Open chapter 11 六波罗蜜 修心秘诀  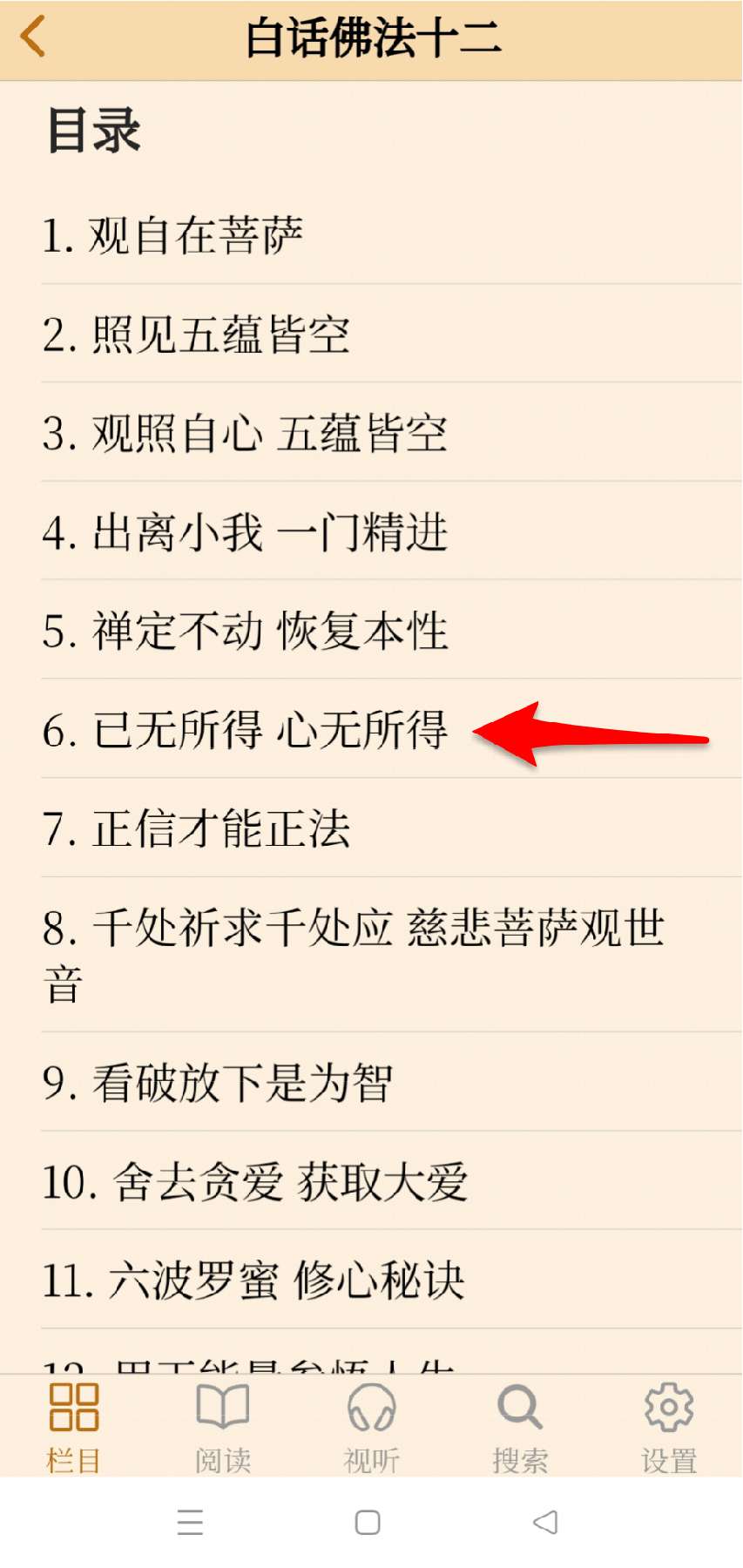[x=253, y=1281]
